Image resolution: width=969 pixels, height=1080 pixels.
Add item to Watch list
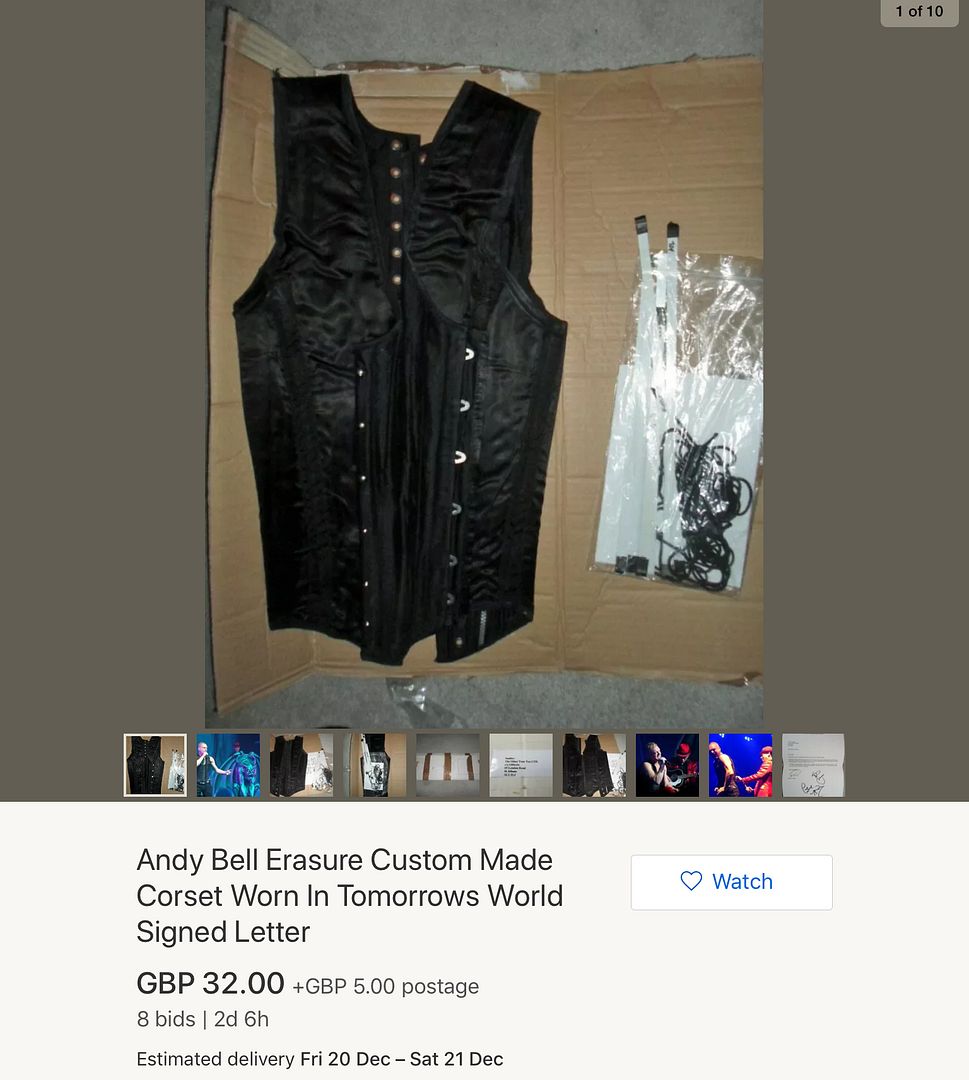pyautogui.click(x=731, y=881)
